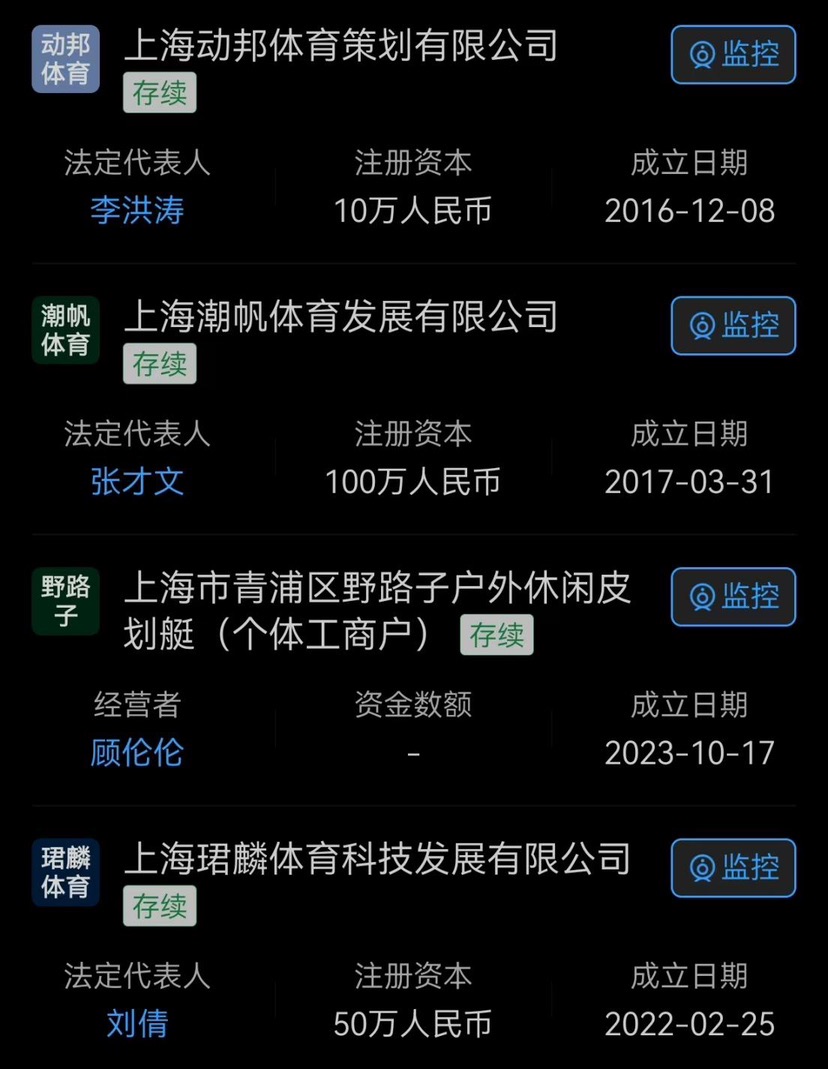This screenshot has height=1069, width=828.
Task: View legal representative 刘倩
Action: click(137, 1024)
